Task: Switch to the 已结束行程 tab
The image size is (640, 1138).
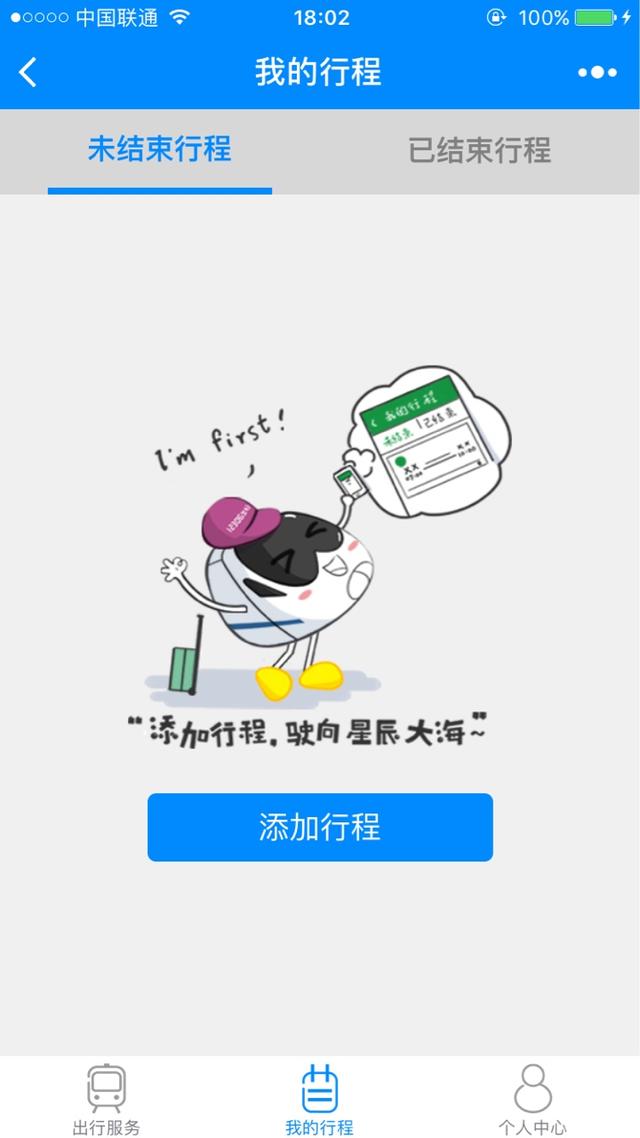Action: point(480,151)
